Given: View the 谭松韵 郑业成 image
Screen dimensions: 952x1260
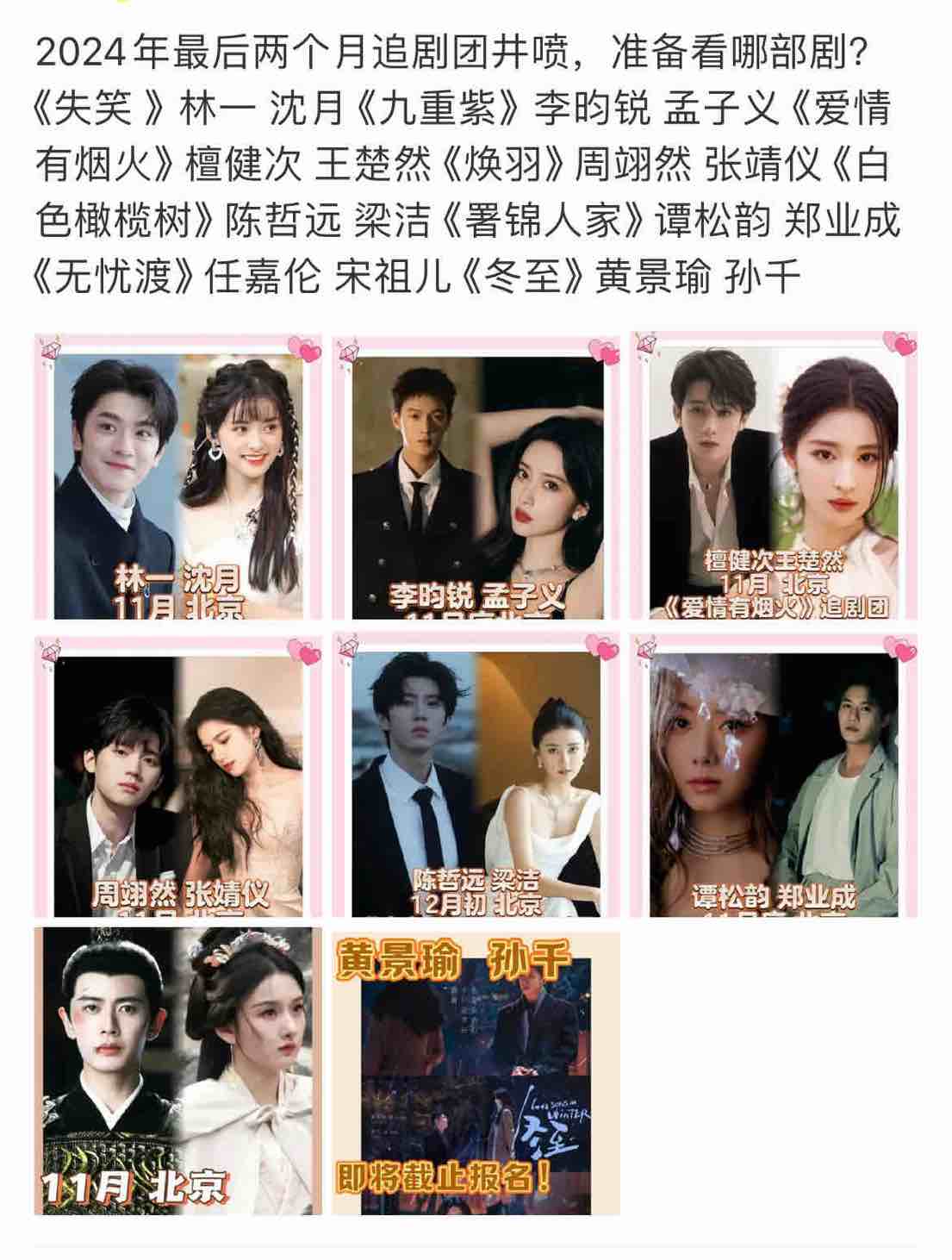Looking at the screenshot, I should pos(773,775).
